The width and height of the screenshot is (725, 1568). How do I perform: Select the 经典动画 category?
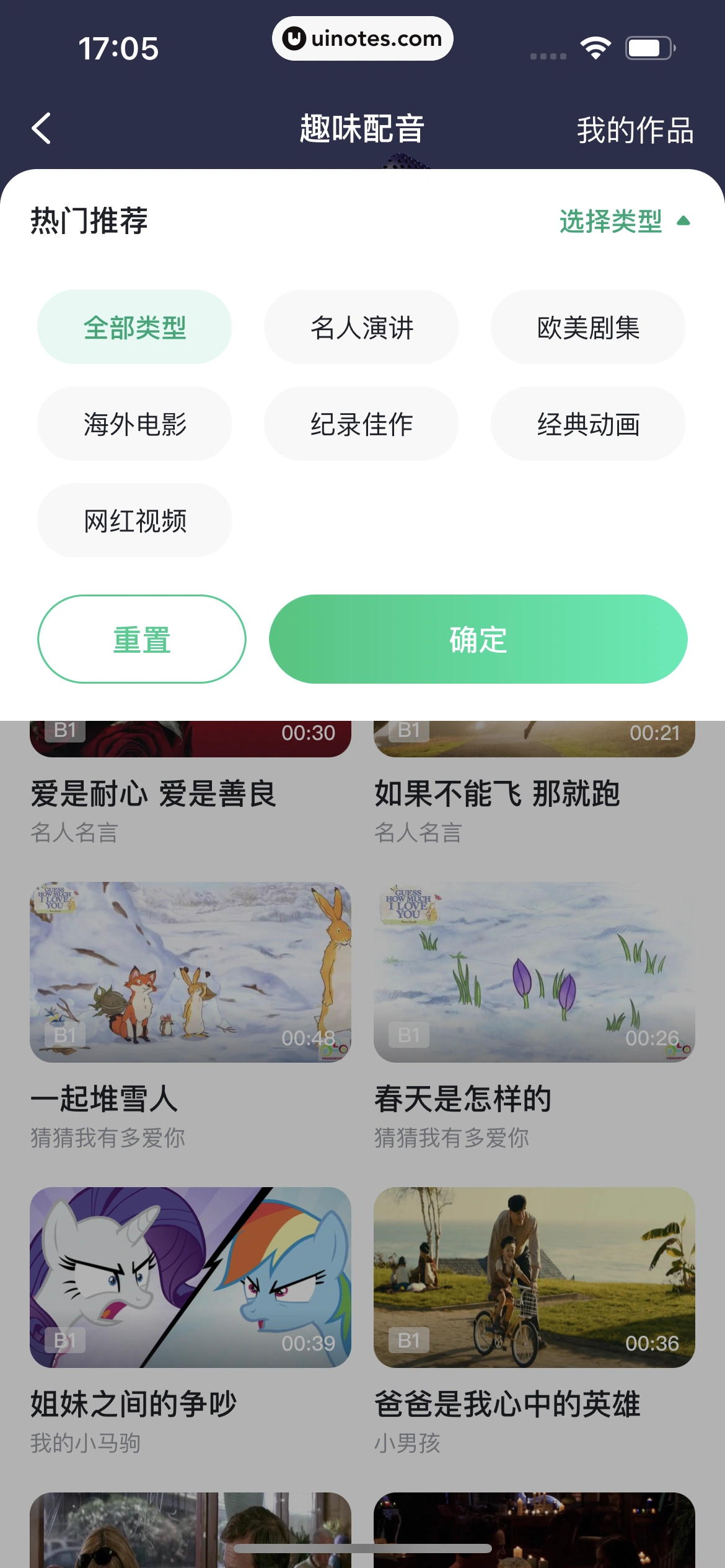pyautogui.click(x=589, y=424)
